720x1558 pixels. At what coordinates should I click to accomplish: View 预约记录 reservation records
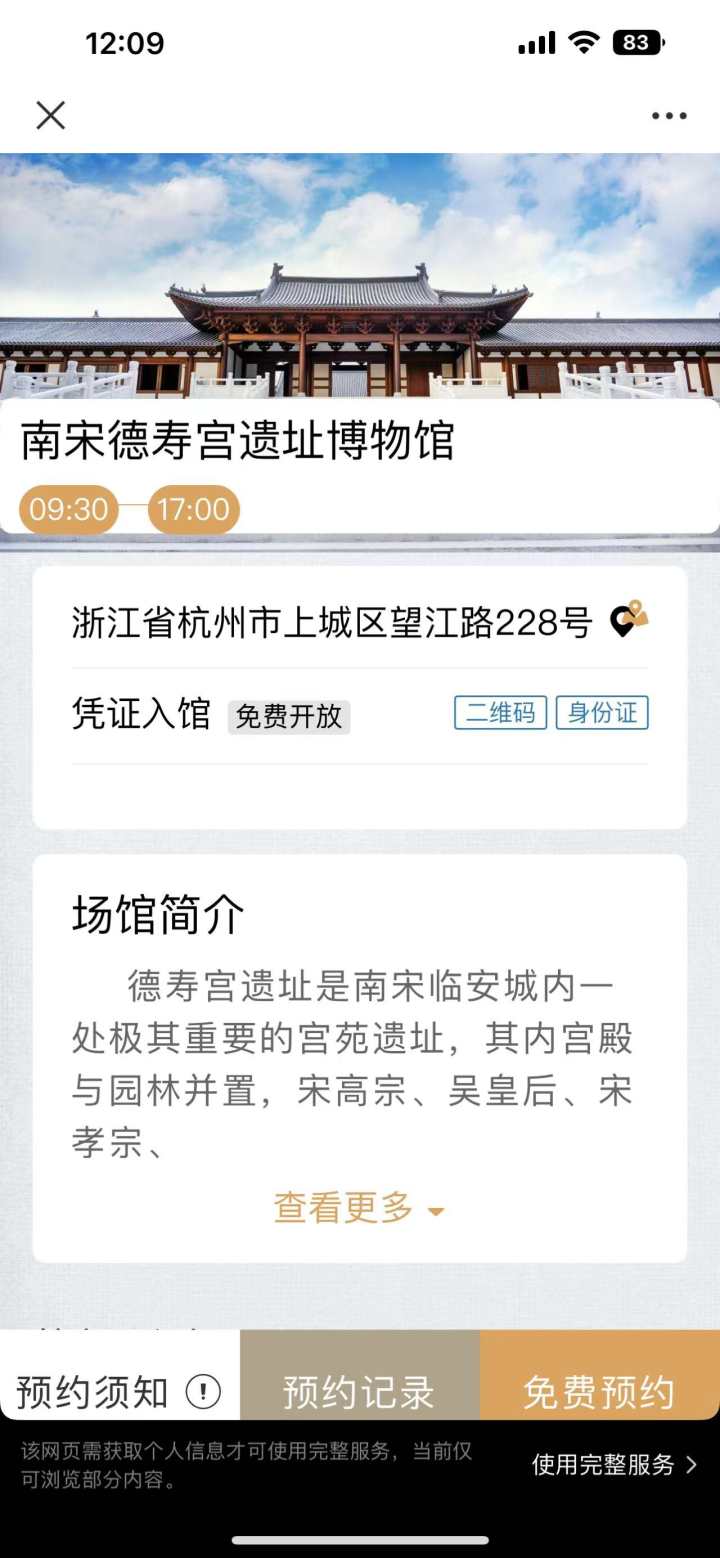[x=359, y=1389]
